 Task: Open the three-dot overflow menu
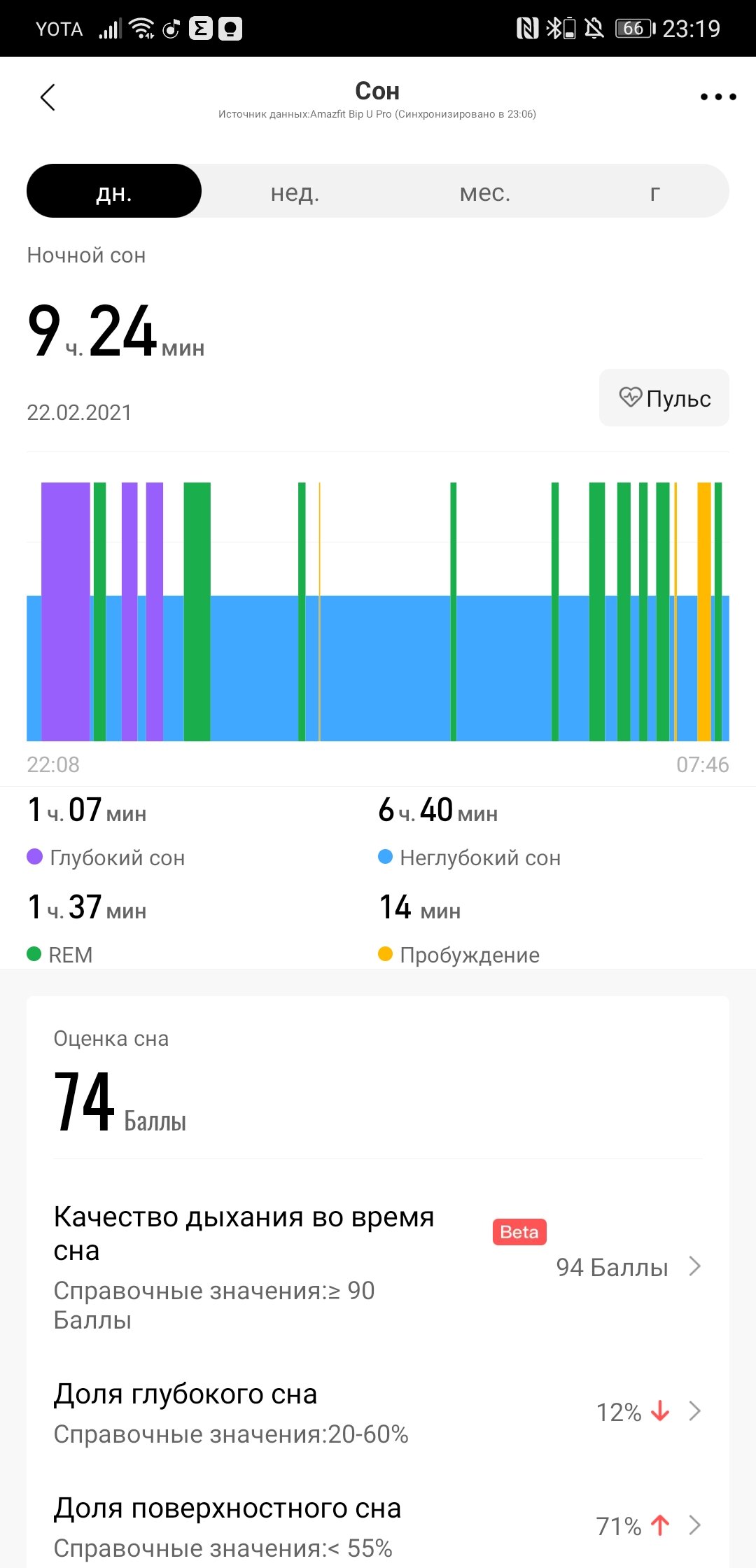(x=718, y=97)
